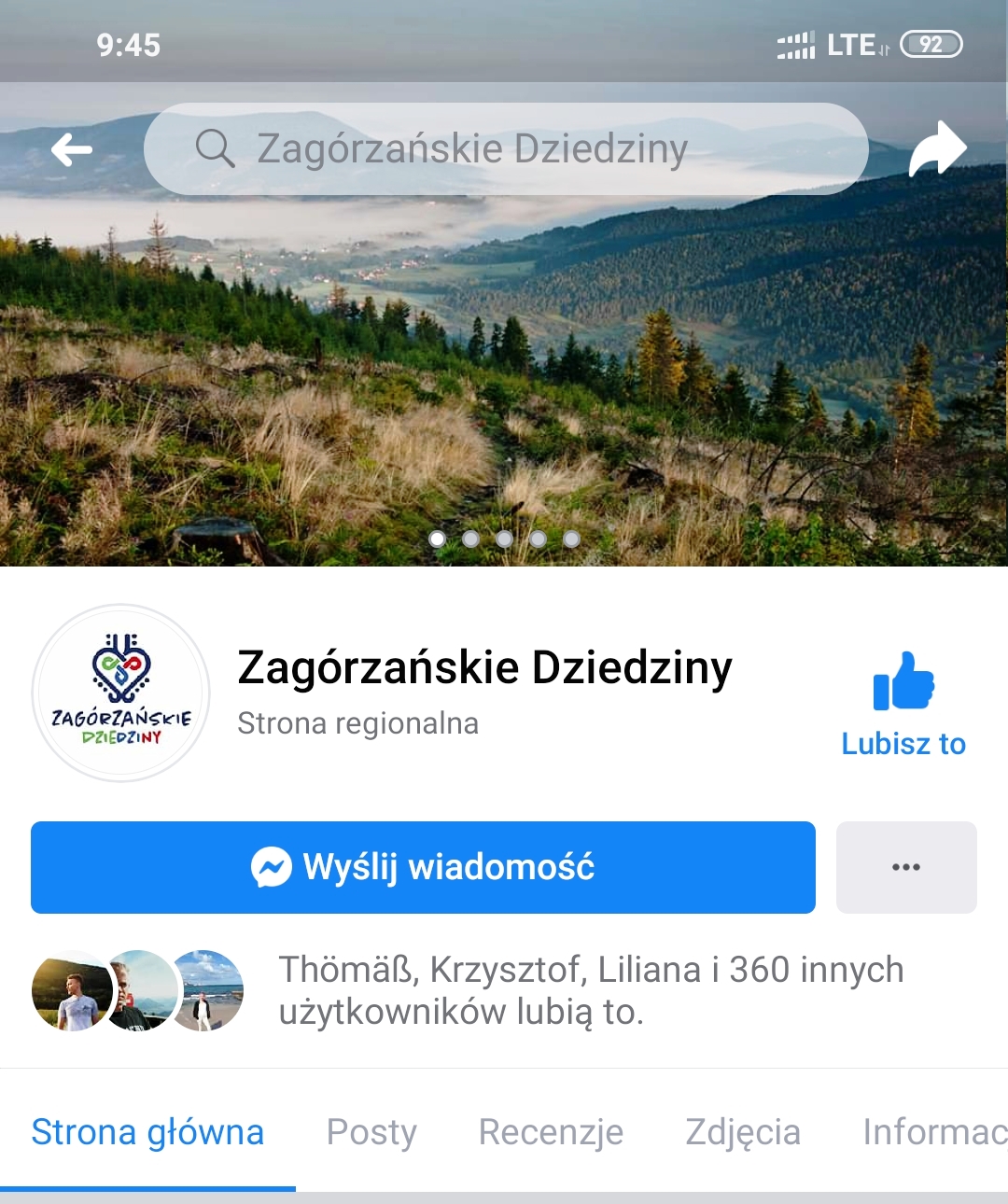Open the Zagórzańskie Dziedziny search field
Viewport: 1008px width, 1204px height.
(506, 149)
